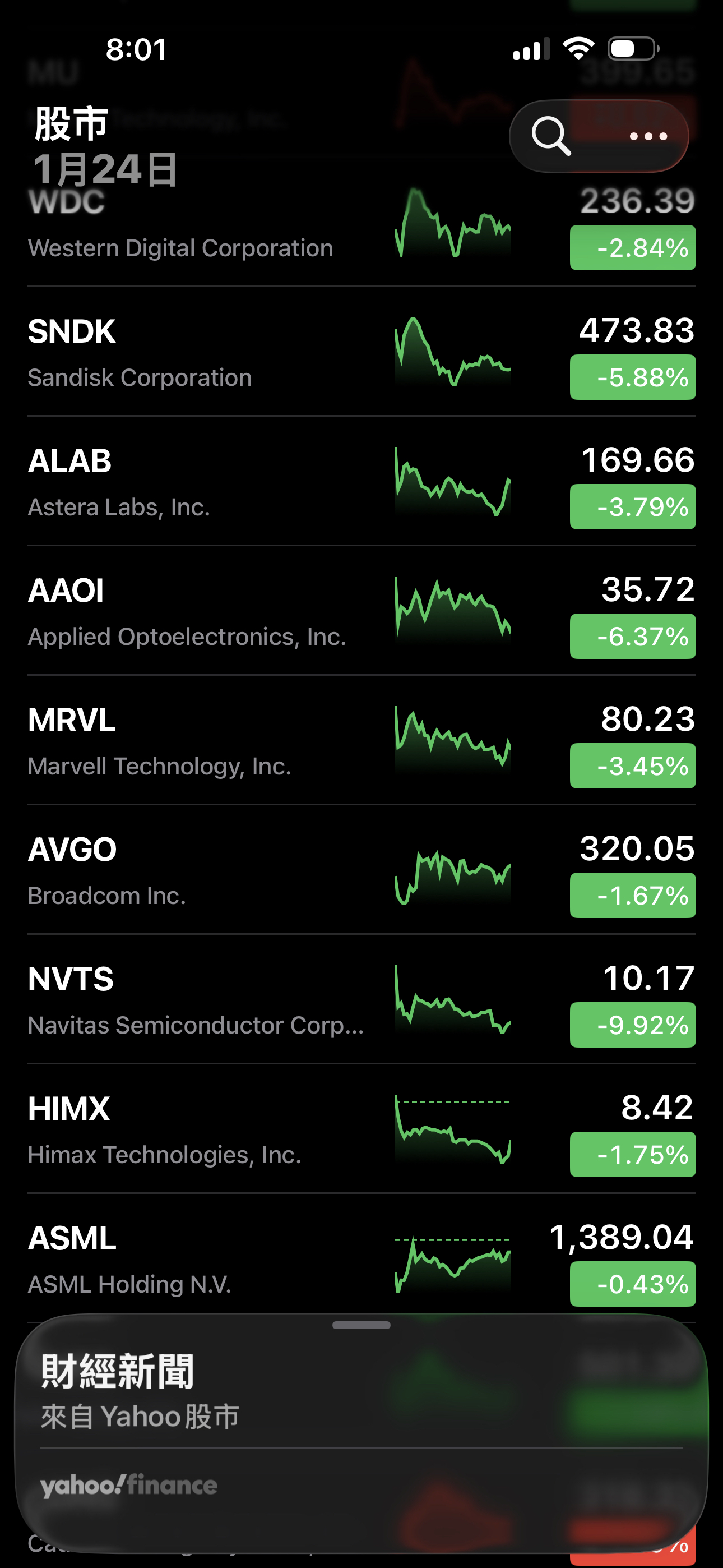Expand the 財經新聞 news panel
Image resolution: width=723 pixels, height=1568 pixels.
(x=361, y=1326)
